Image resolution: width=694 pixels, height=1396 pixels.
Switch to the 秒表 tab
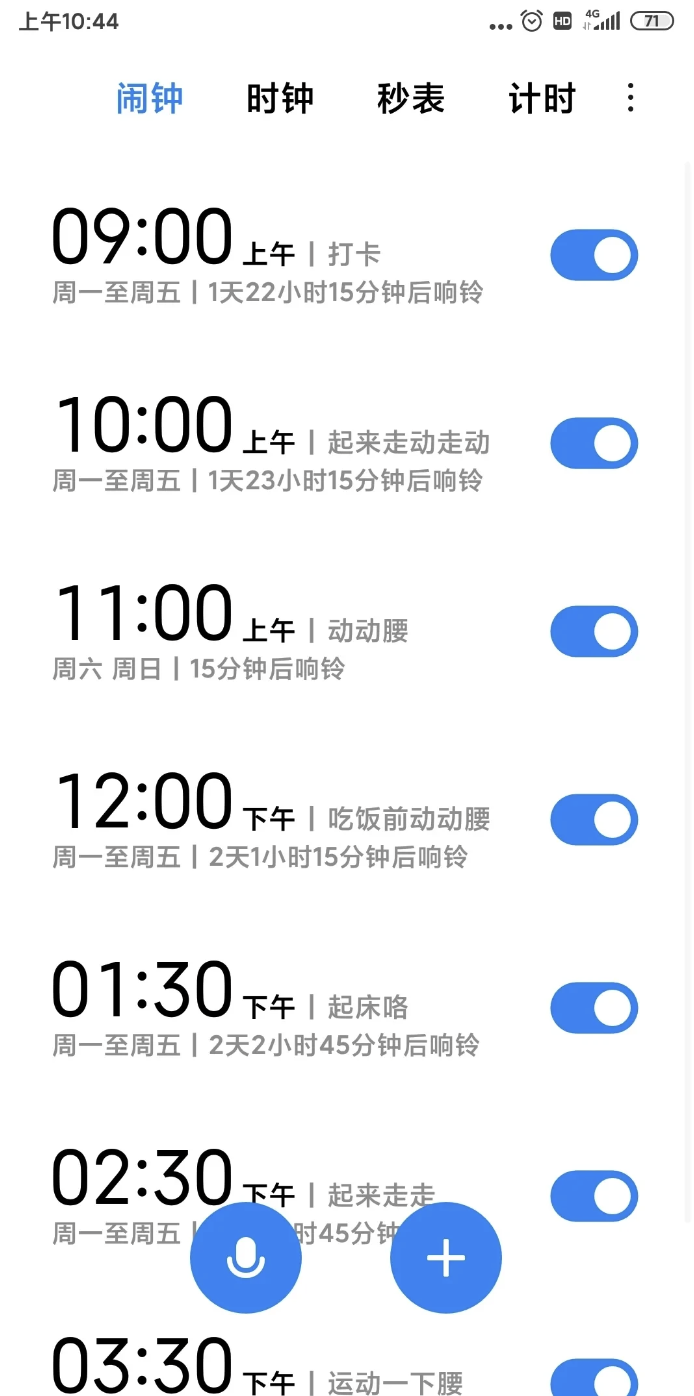point(411,99)
